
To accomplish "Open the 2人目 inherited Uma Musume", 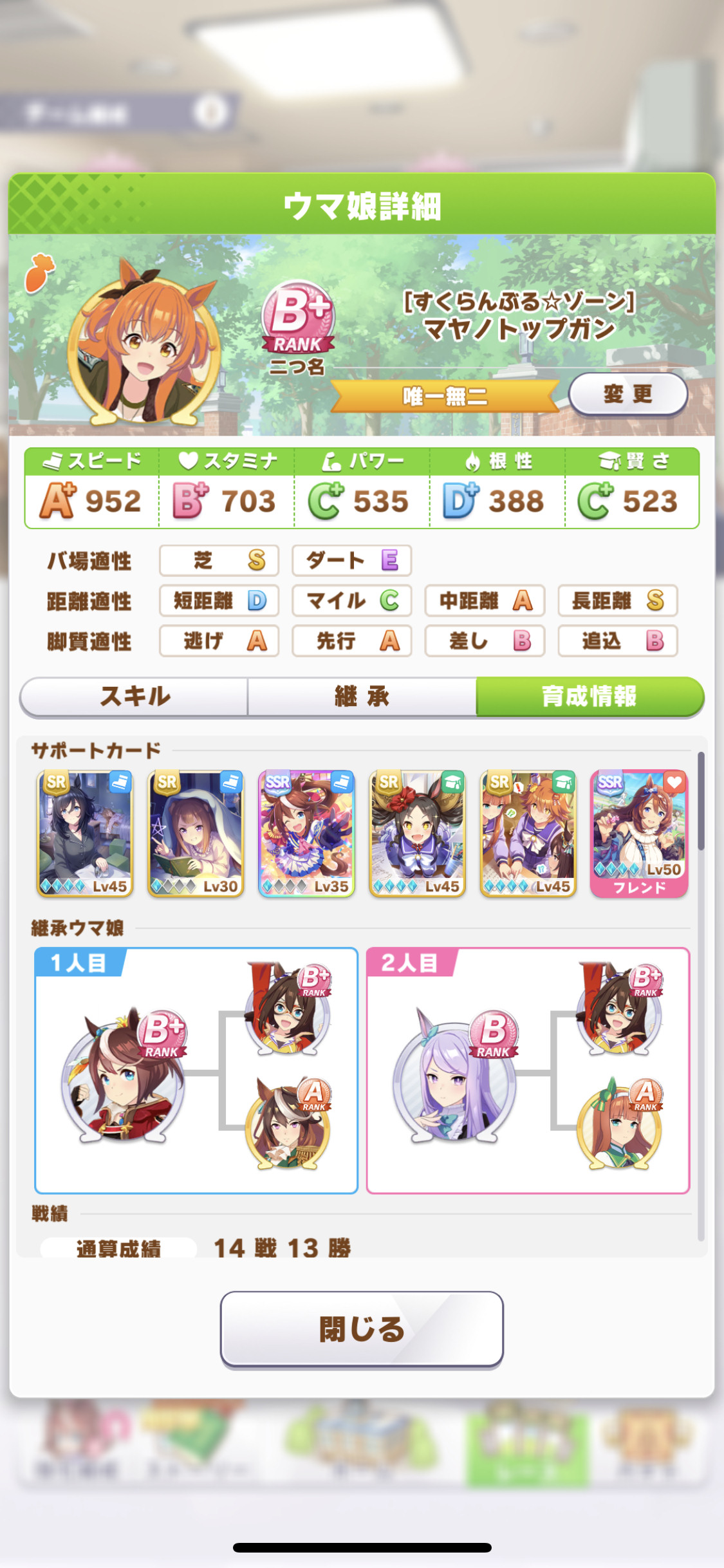I will 455,1073.
